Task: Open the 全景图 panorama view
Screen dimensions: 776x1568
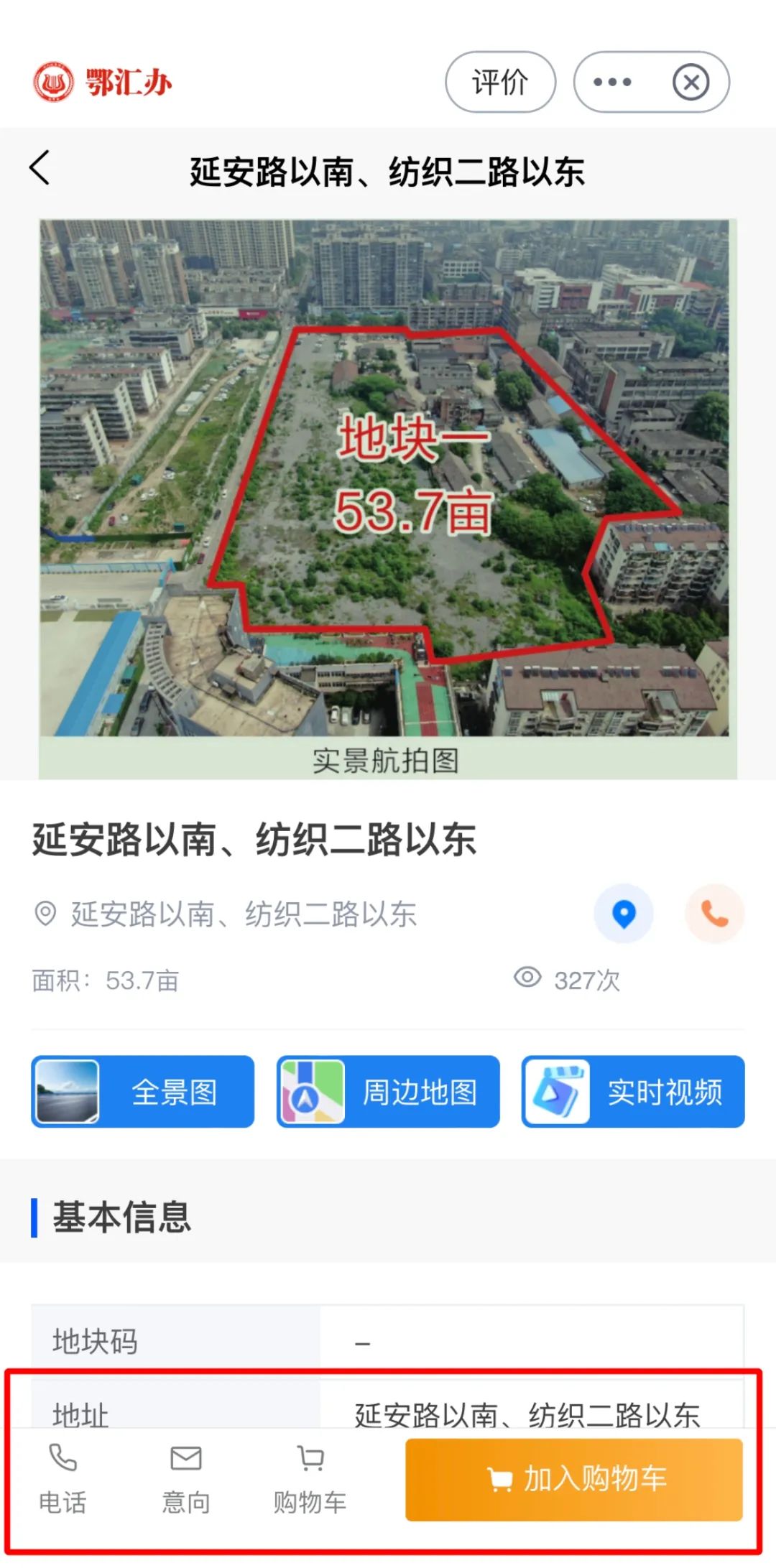Action: 142,1092
